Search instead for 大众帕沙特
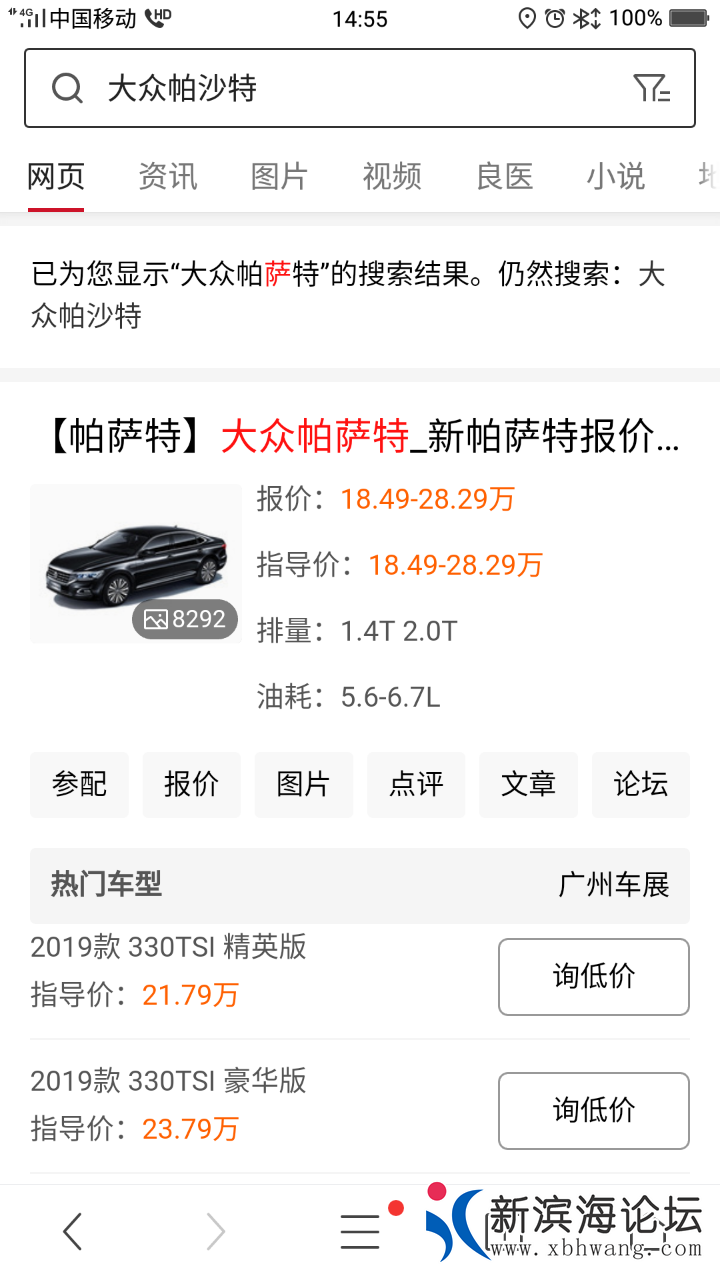720x1280 pixels. pyautogui.click(x=86, y=317)
